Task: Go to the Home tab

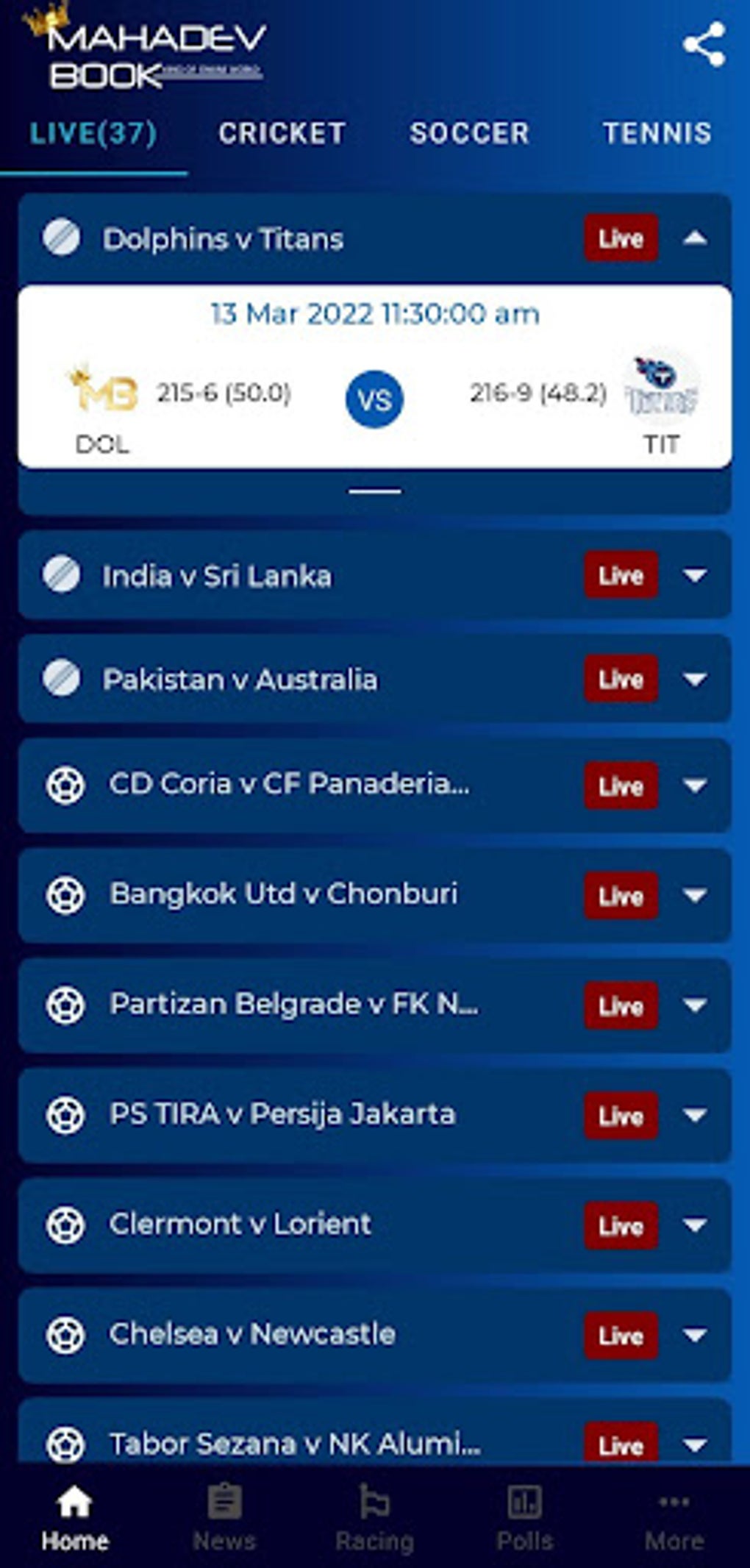Action: [x=75, y=1518]
